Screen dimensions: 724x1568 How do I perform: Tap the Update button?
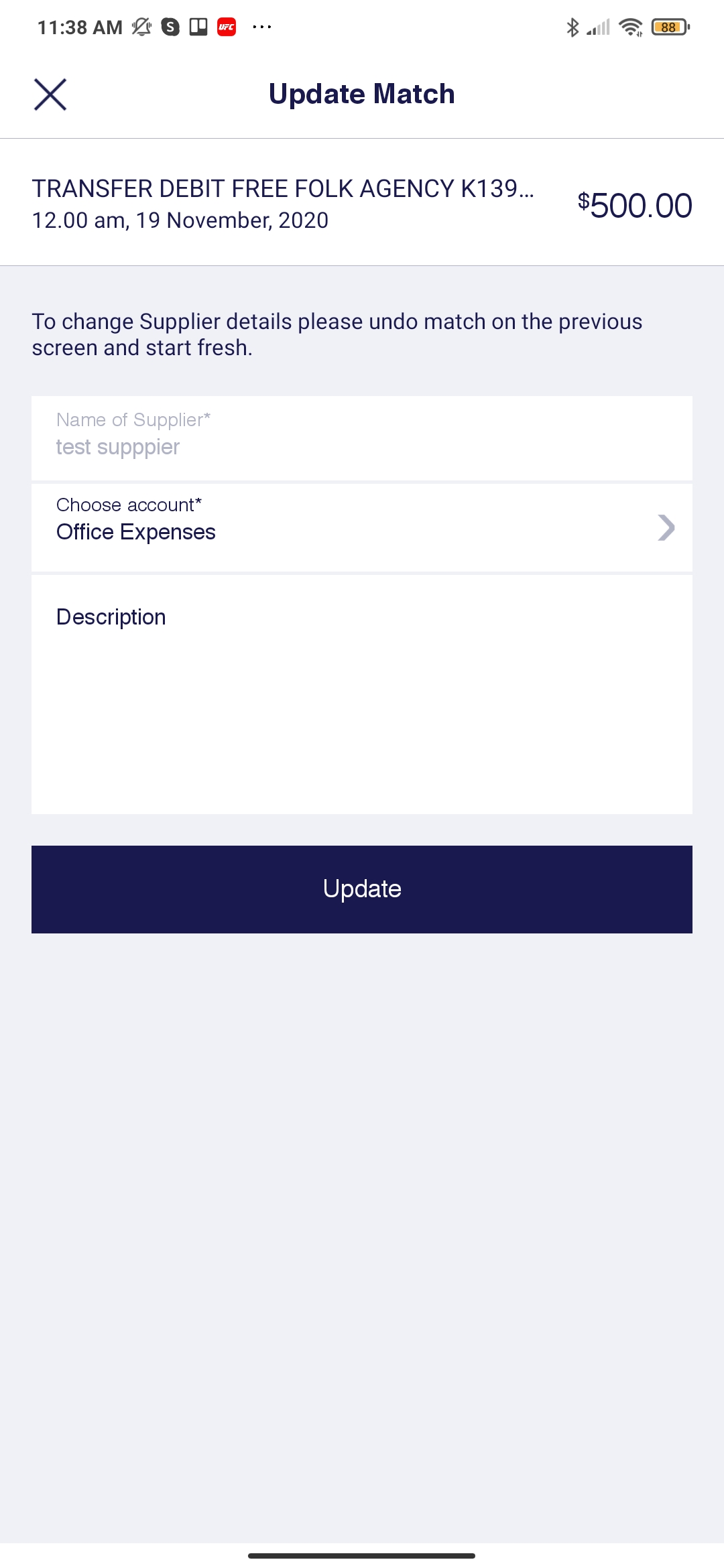point(362,889)
